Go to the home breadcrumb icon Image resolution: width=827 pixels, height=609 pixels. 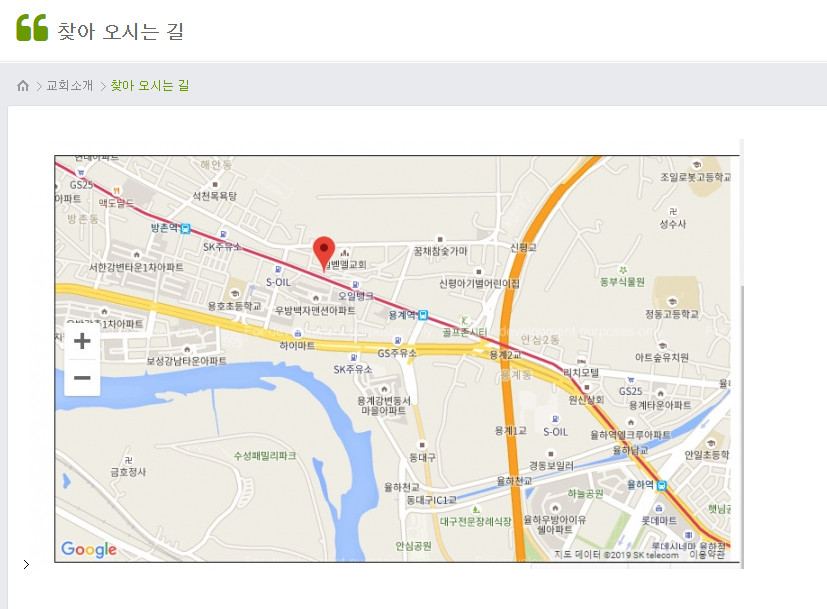tap(23, 86)
